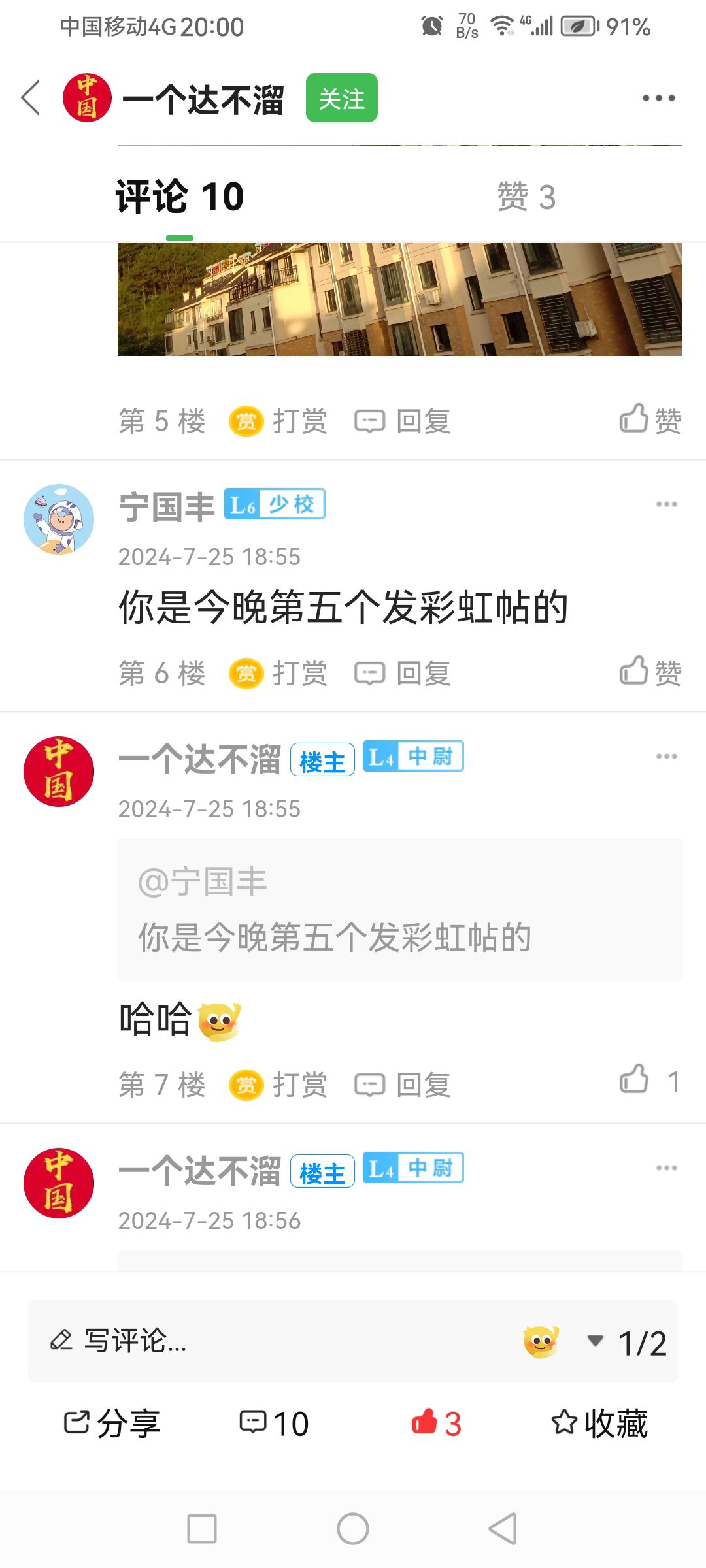Image resolution: width=706 pixels, height=1568 pixels.
Task: Tap the 写评论 comment input field
Action: 275,1341
